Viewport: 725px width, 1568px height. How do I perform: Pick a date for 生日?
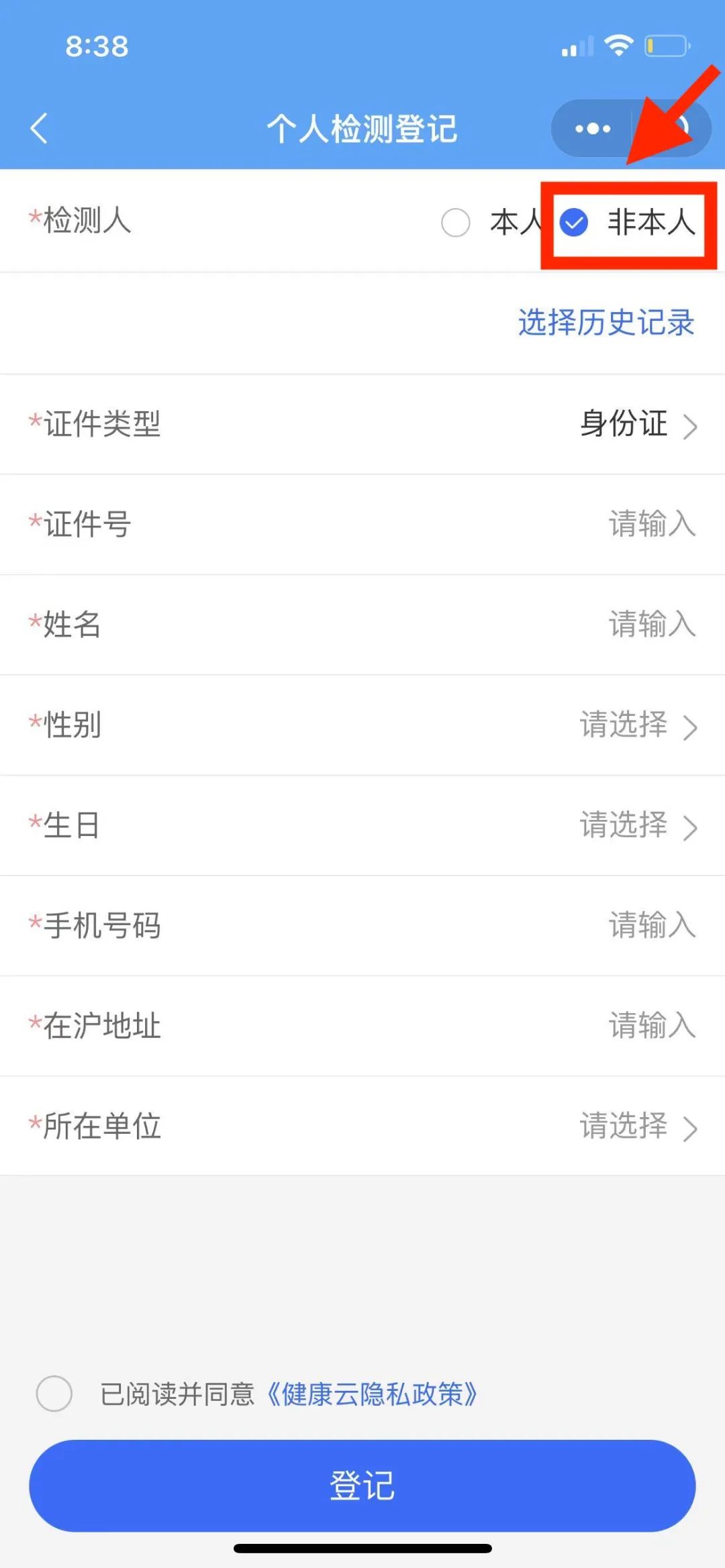click(x=638, y=825)
